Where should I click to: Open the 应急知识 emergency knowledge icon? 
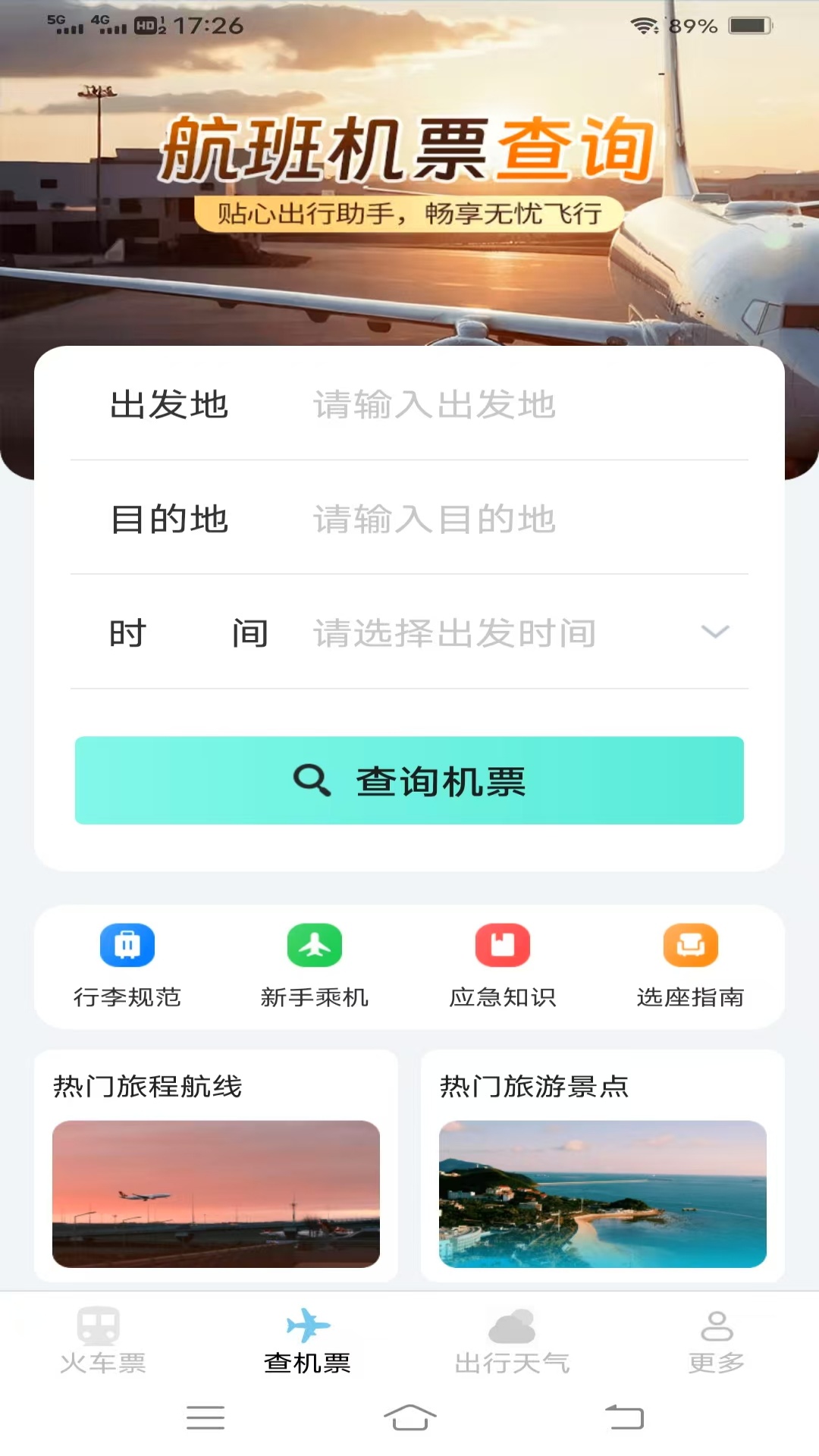[503, 945]
